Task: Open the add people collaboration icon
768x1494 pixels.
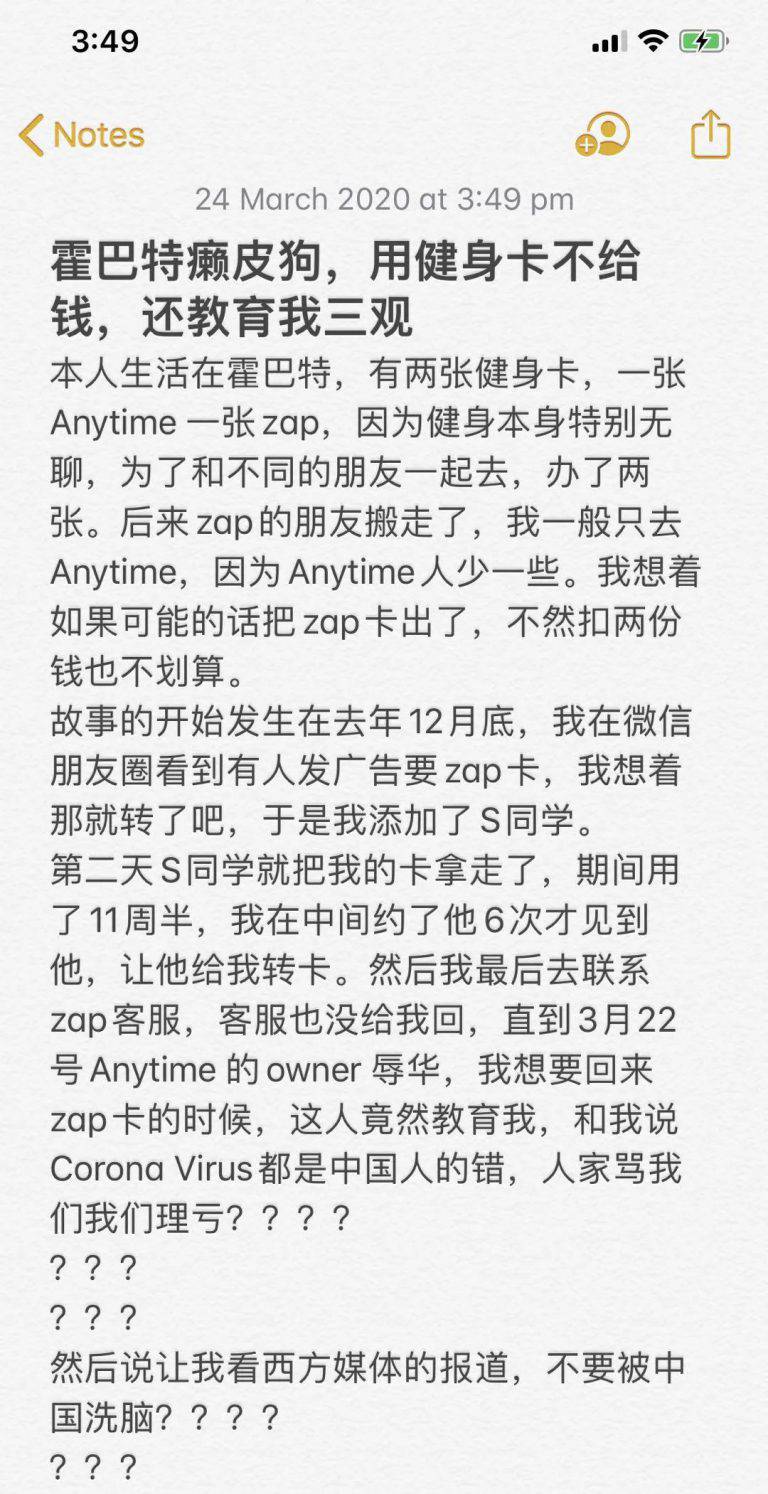Action: click(603, 134)
